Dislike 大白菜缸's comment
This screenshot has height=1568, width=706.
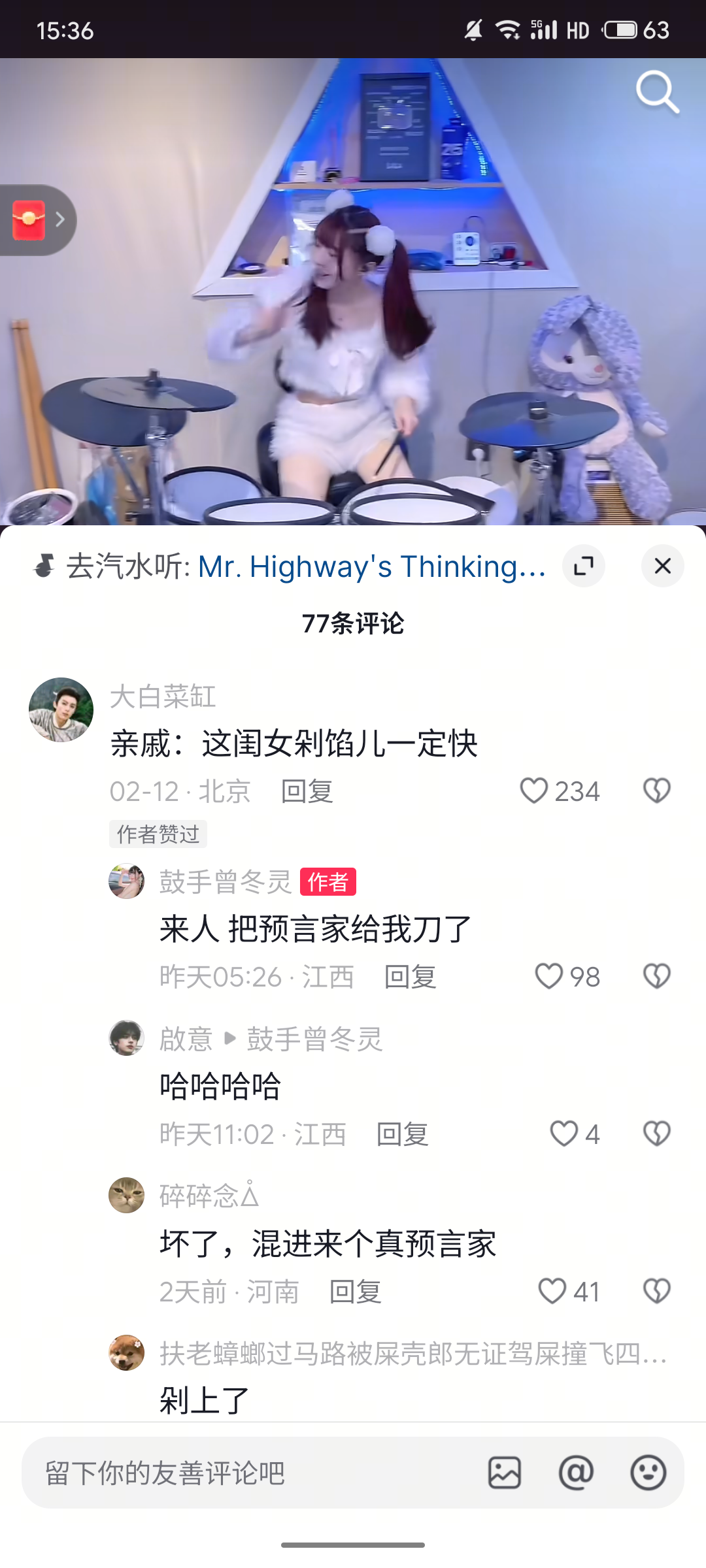657,791
